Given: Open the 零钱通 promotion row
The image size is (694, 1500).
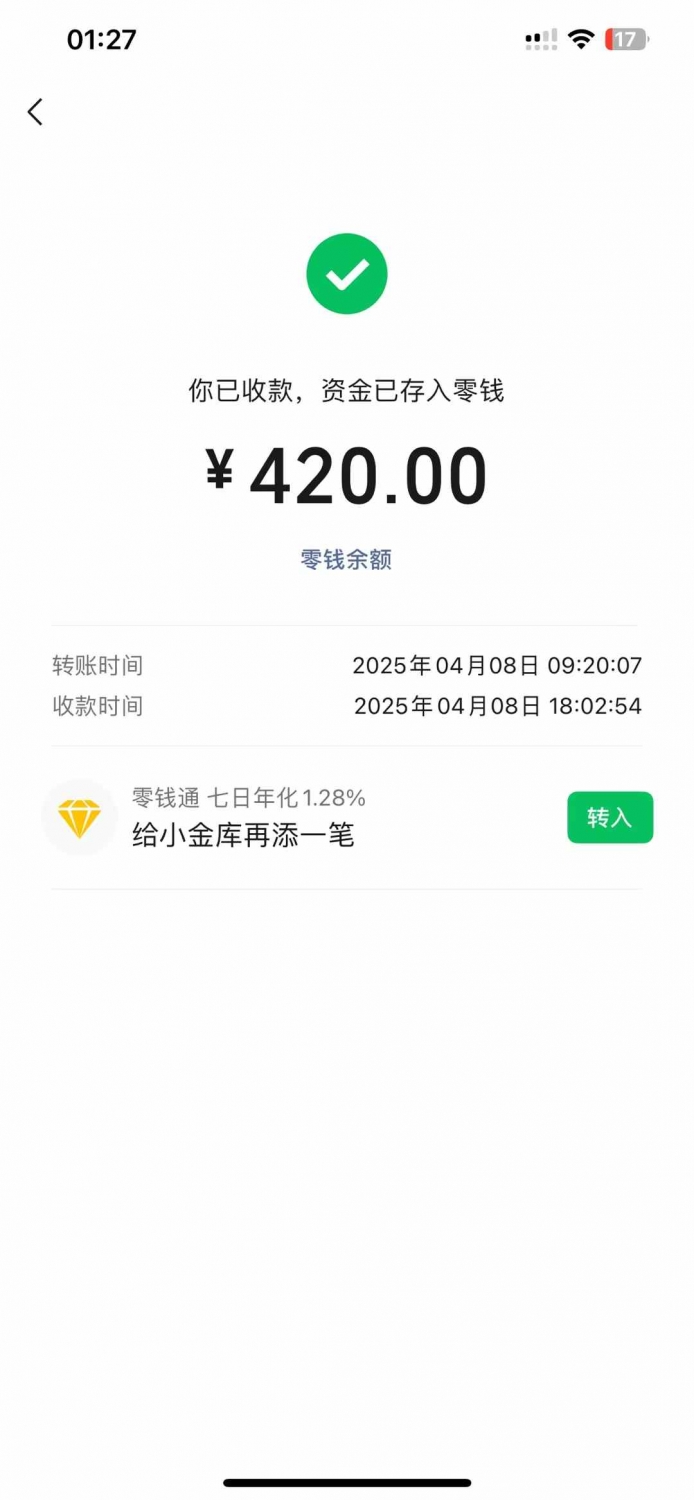Looking at the screenshot, I should pyautogui.click(x=347, y=818).
